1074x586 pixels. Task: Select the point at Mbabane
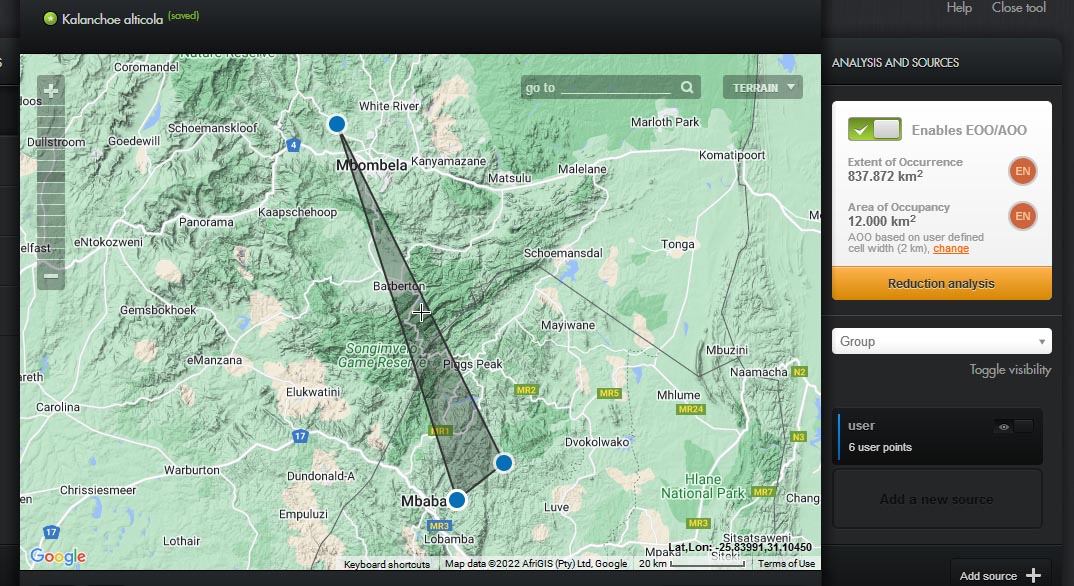click(x=457, y=499)
